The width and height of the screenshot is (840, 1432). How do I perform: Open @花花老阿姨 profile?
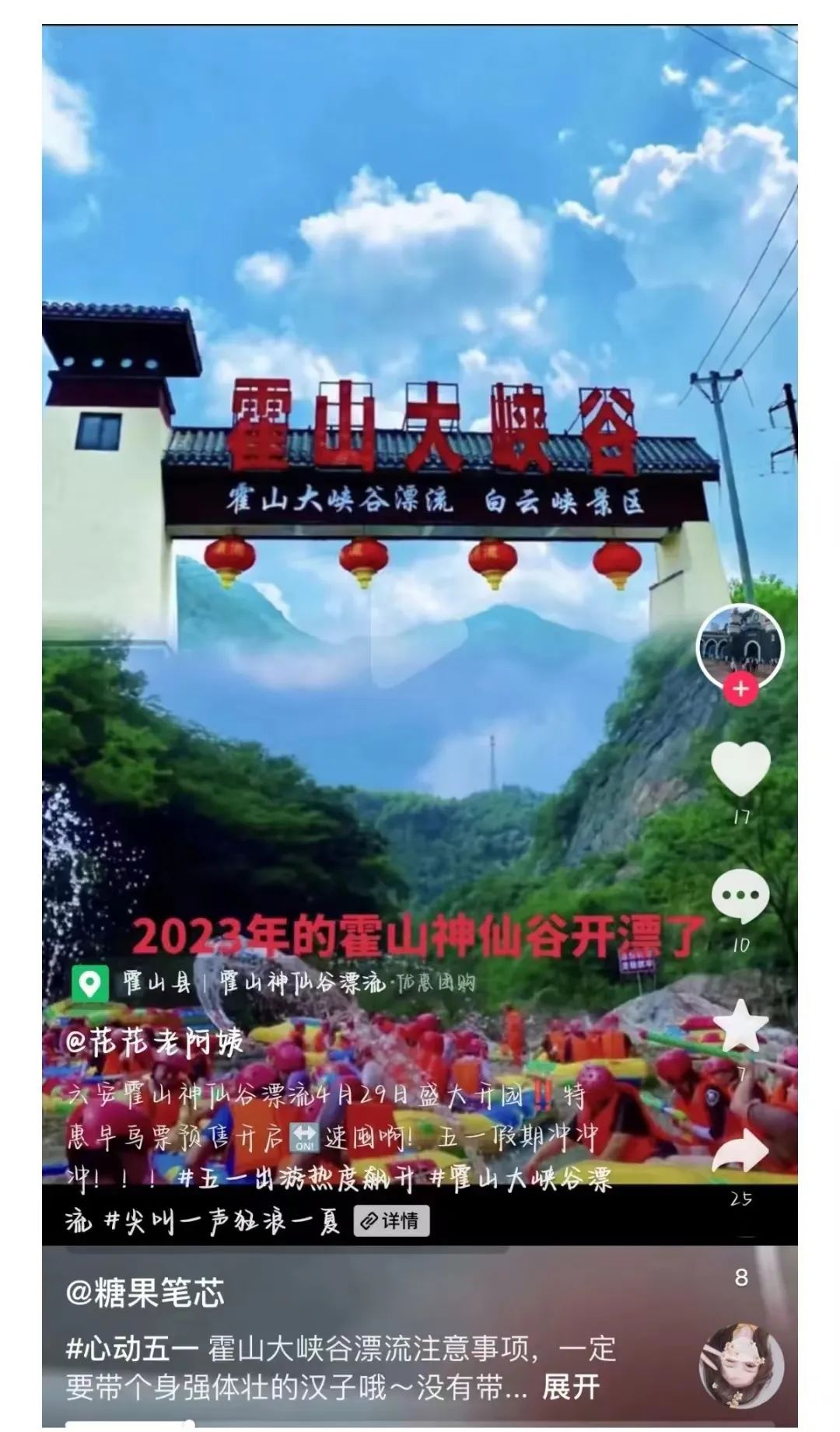(155, 1042)
